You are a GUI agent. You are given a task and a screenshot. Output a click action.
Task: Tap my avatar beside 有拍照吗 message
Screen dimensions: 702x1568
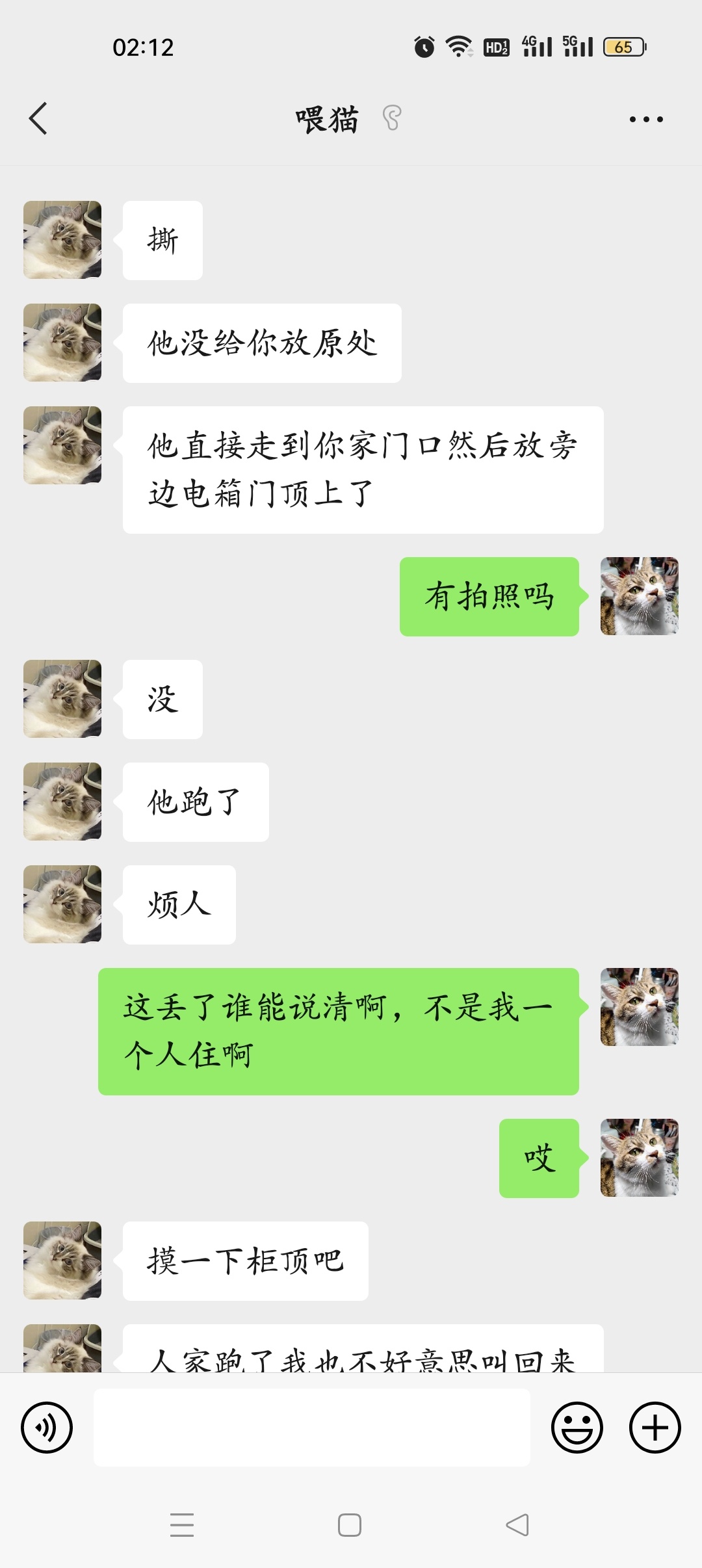[x=639, y=596]
